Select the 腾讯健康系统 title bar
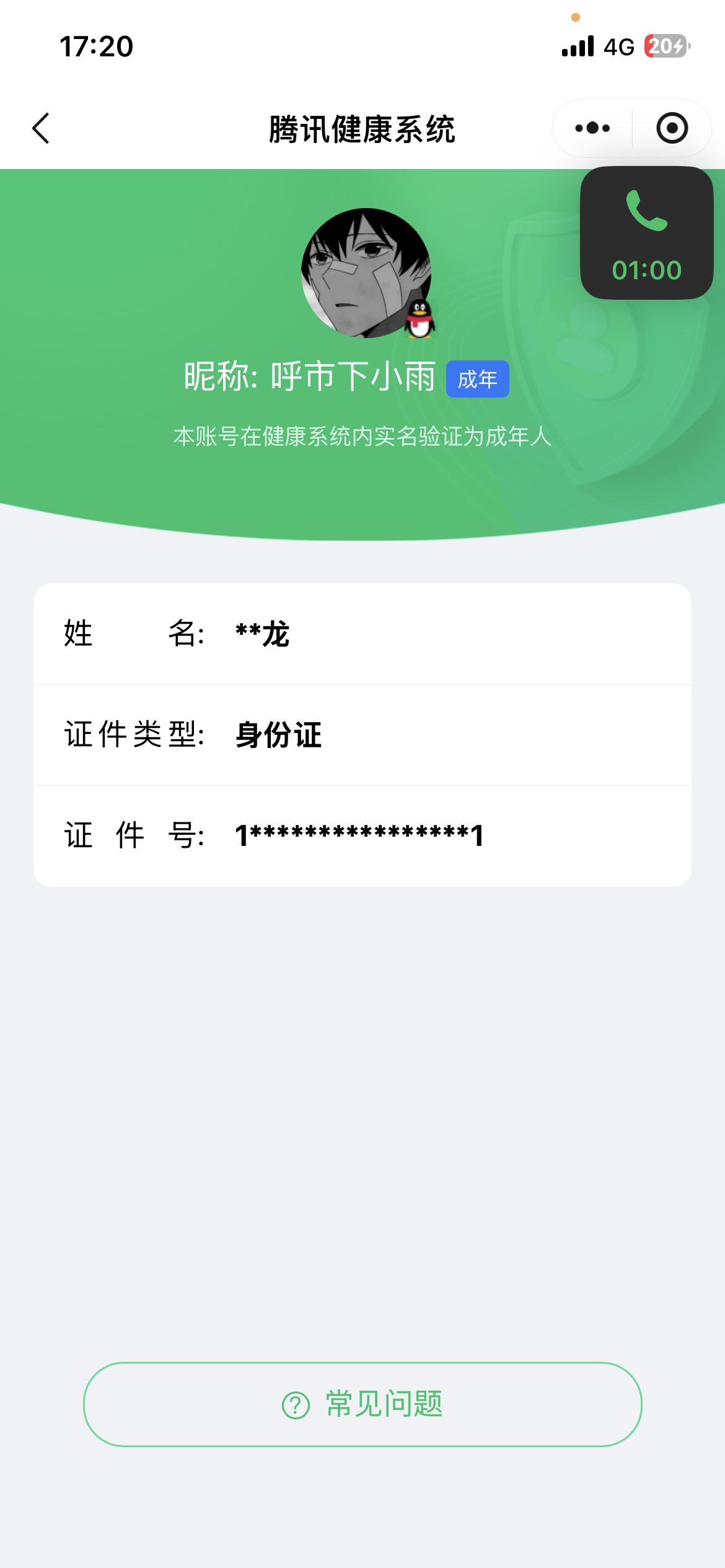725x1568 pixels. 362,128
